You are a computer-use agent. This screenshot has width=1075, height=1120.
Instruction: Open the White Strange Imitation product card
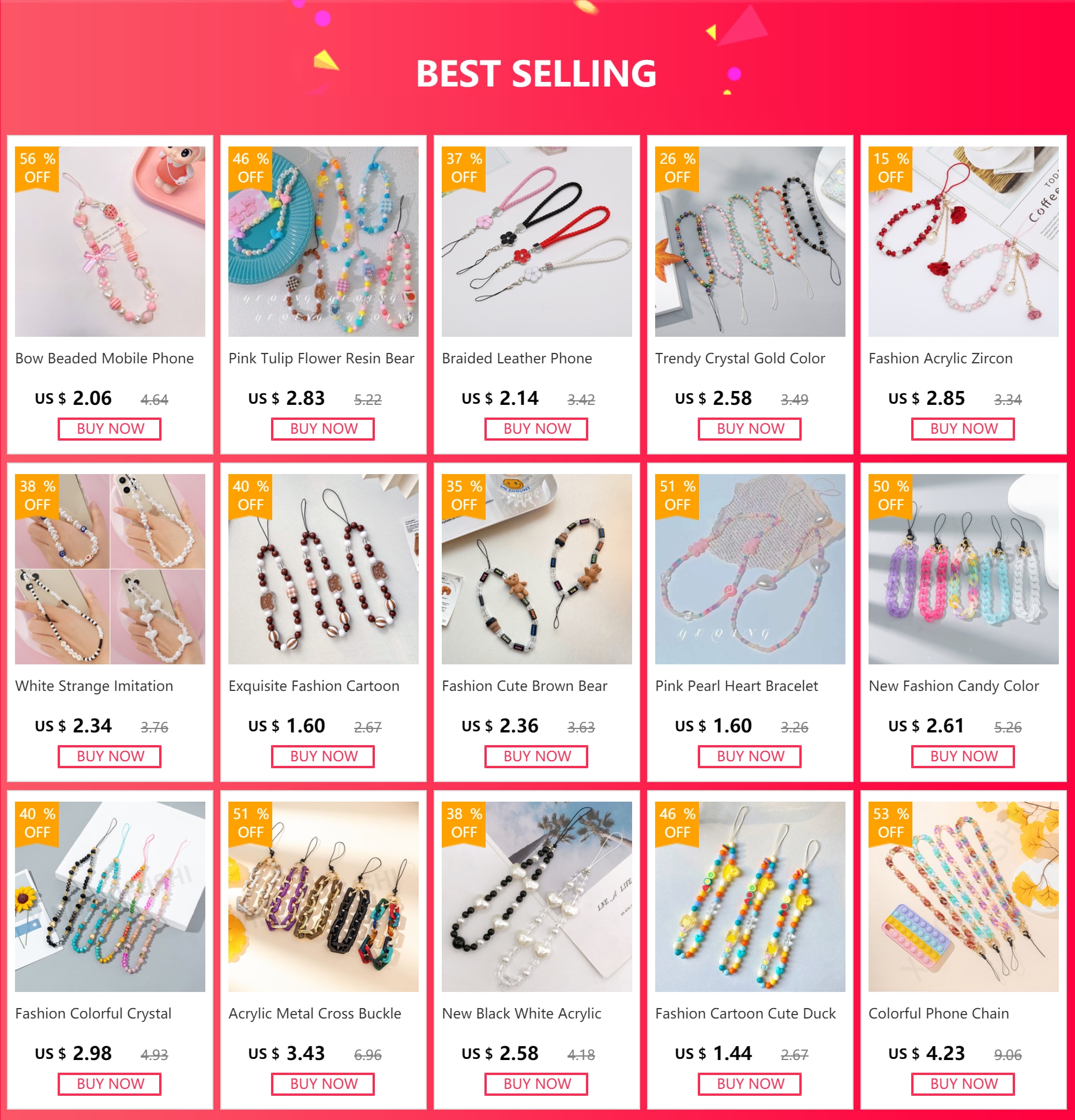point(110,569)
